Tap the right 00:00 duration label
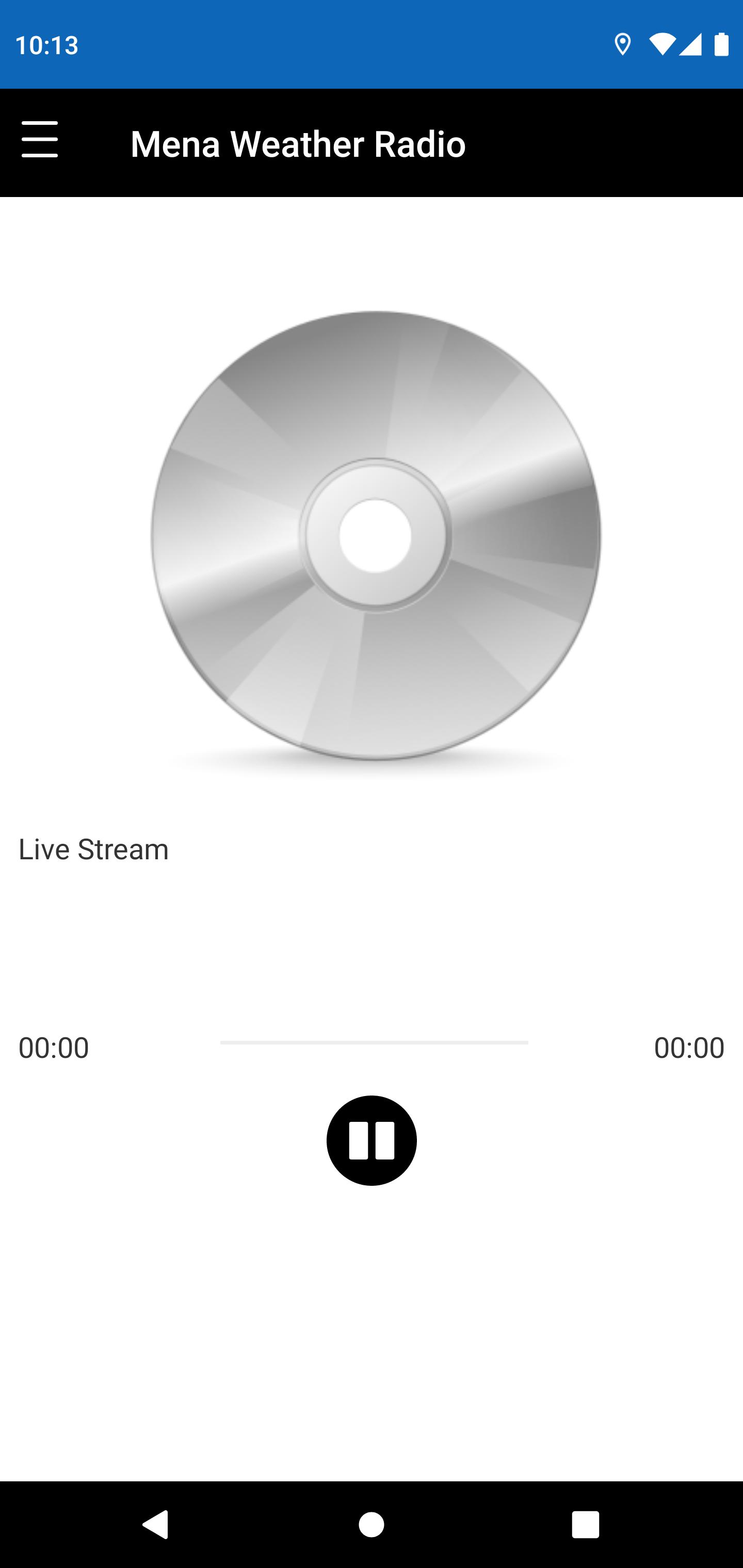 689,1048
